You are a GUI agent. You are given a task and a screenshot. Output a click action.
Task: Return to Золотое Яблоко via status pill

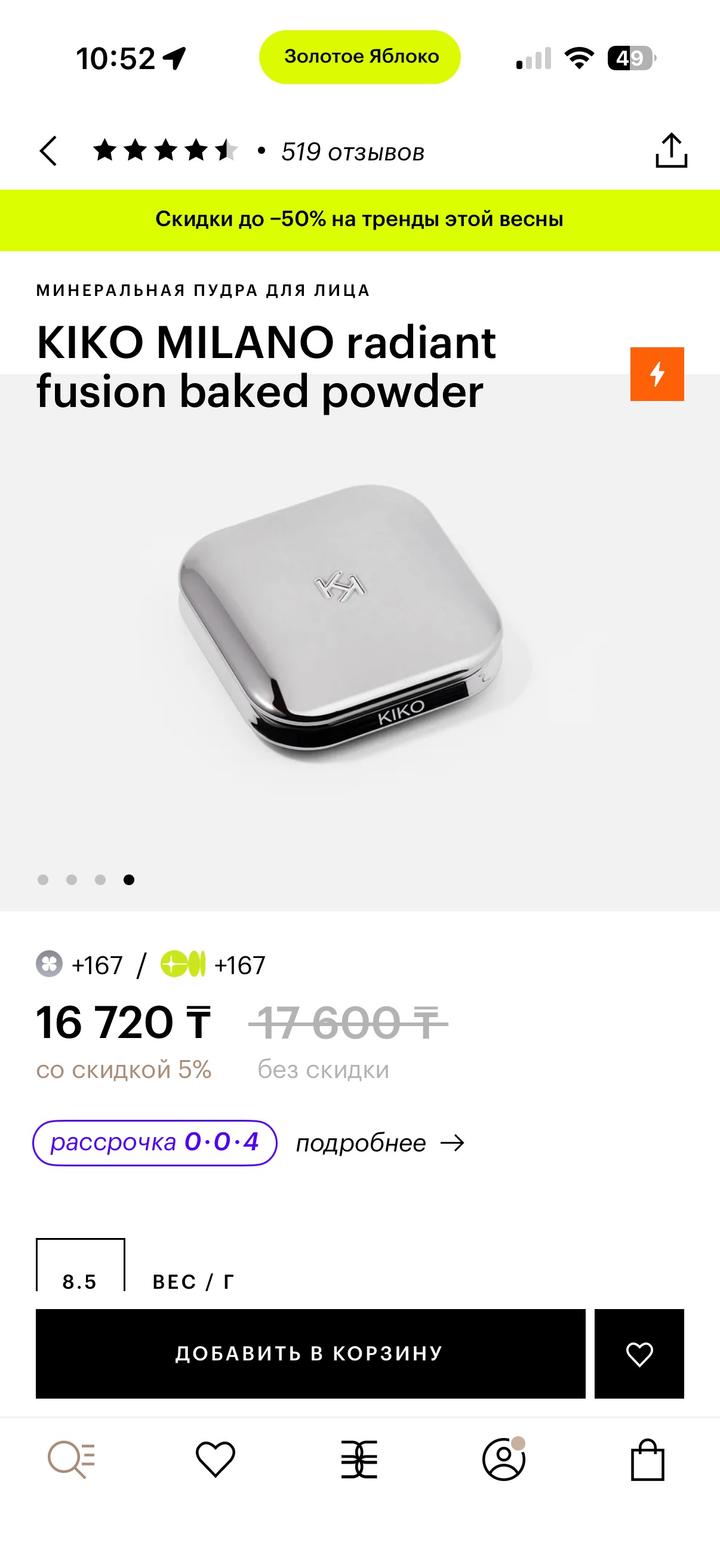(360, 57)
